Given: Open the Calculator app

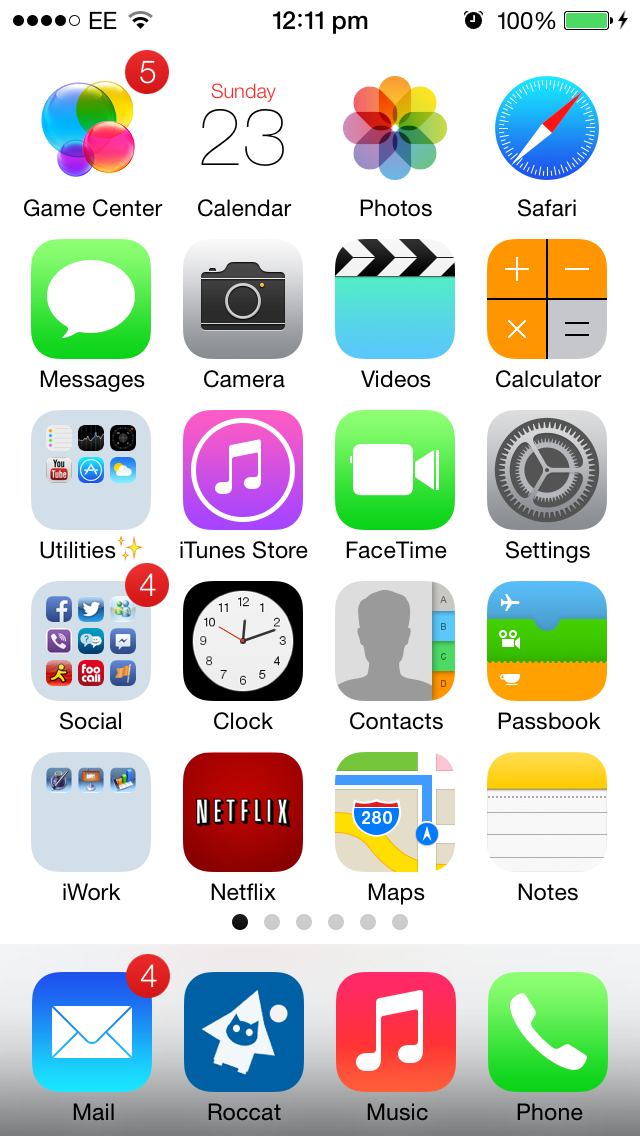Looking at the screenshot, I should click(x=547, y=299).
